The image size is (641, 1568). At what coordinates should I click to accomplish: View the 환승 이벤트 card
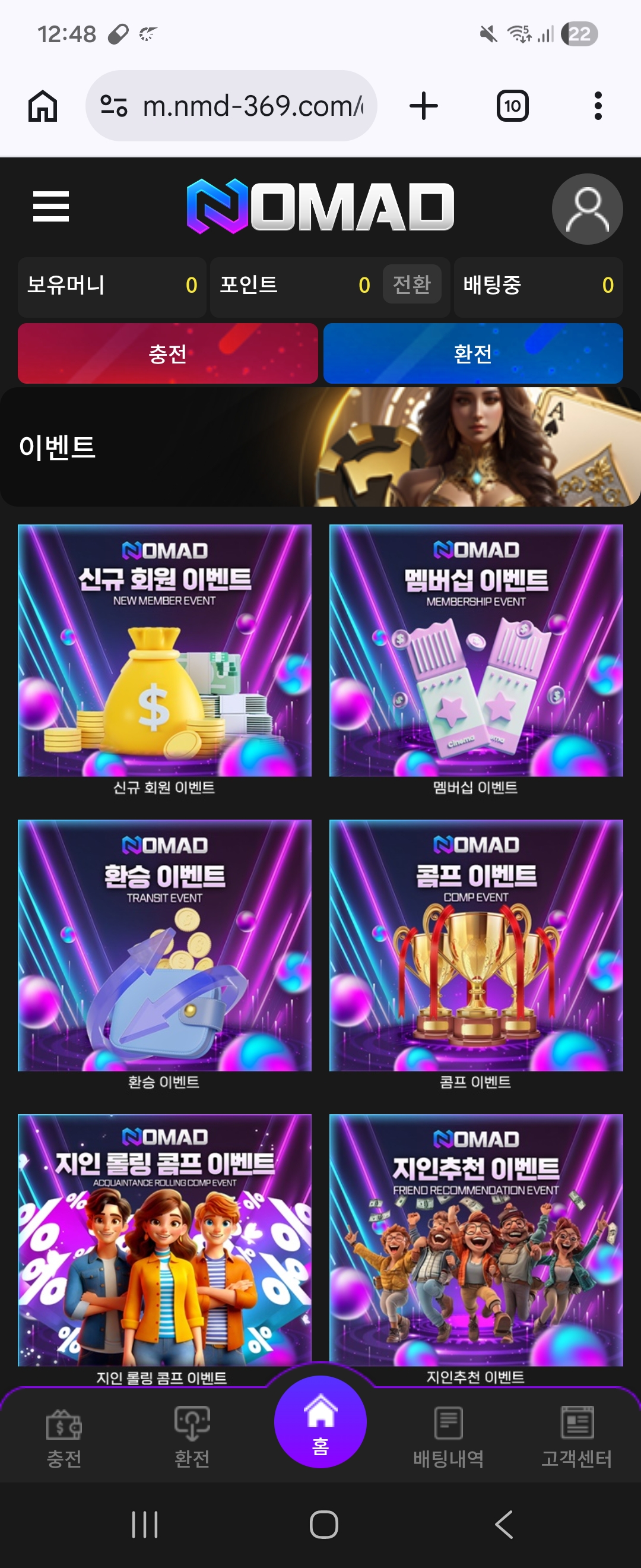165,946
